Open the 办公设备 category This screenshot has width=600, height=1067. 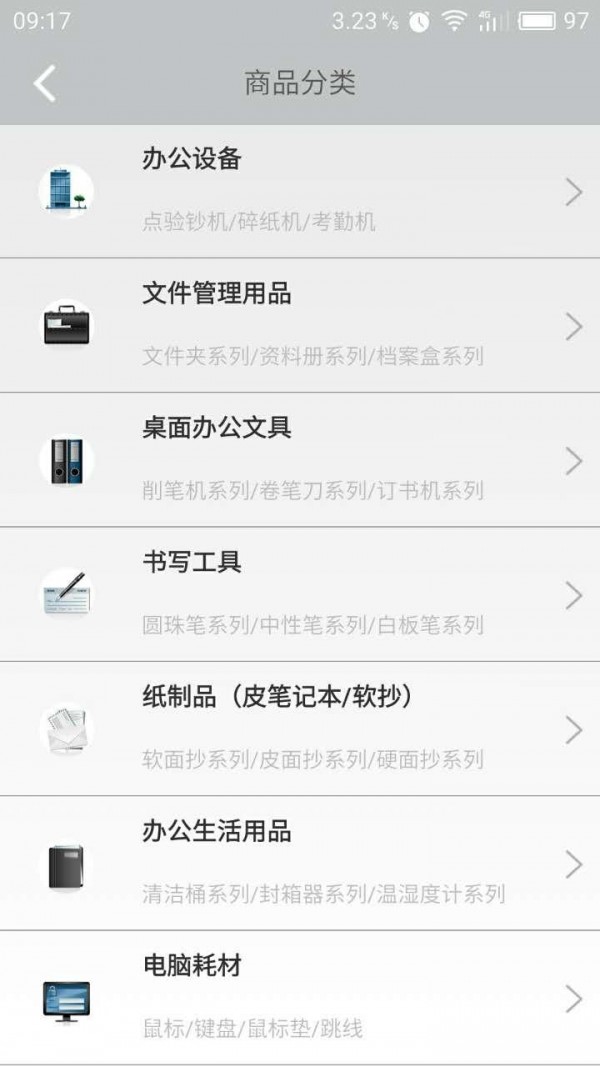pyautogui.click(x=300, y=191)
